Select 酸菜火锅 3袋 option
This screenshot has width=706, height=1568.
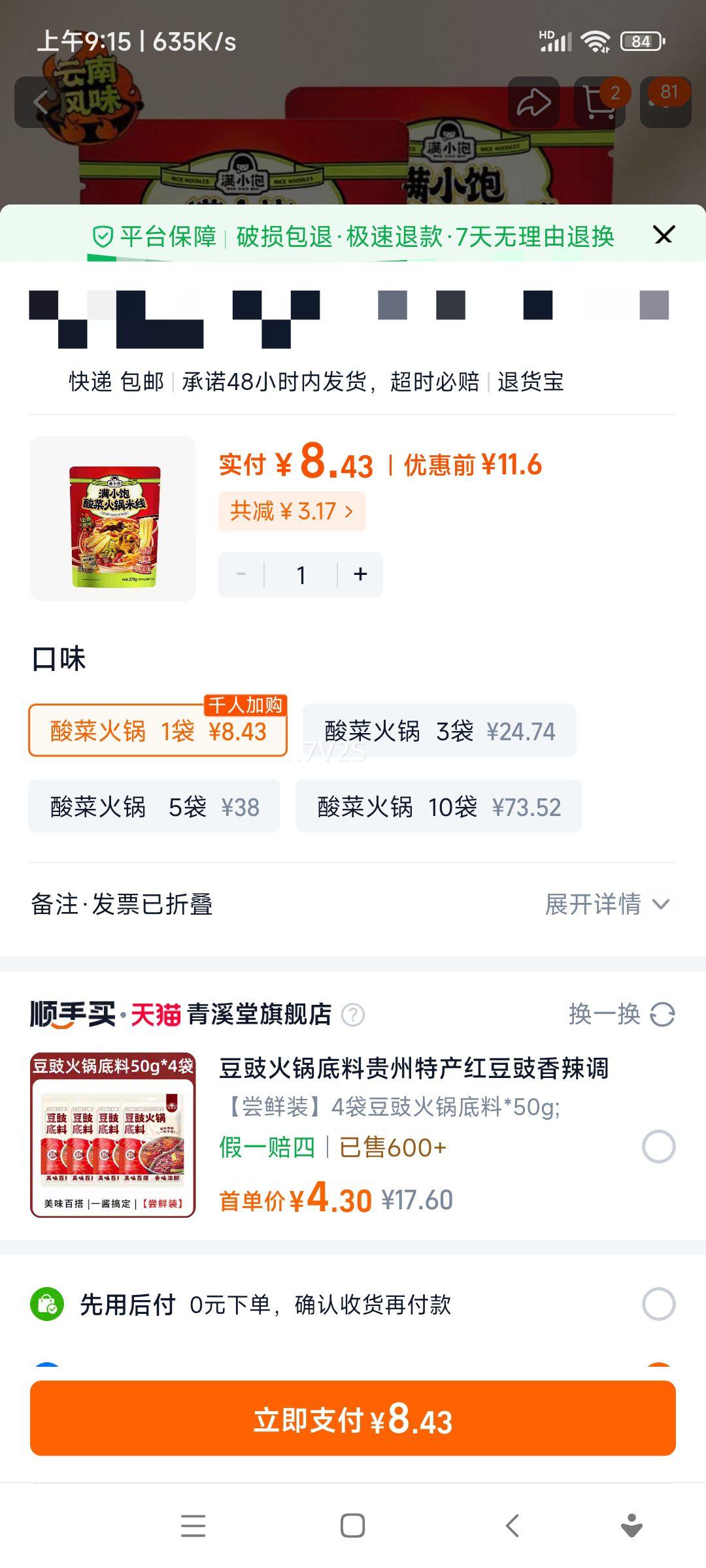[439, 730]
